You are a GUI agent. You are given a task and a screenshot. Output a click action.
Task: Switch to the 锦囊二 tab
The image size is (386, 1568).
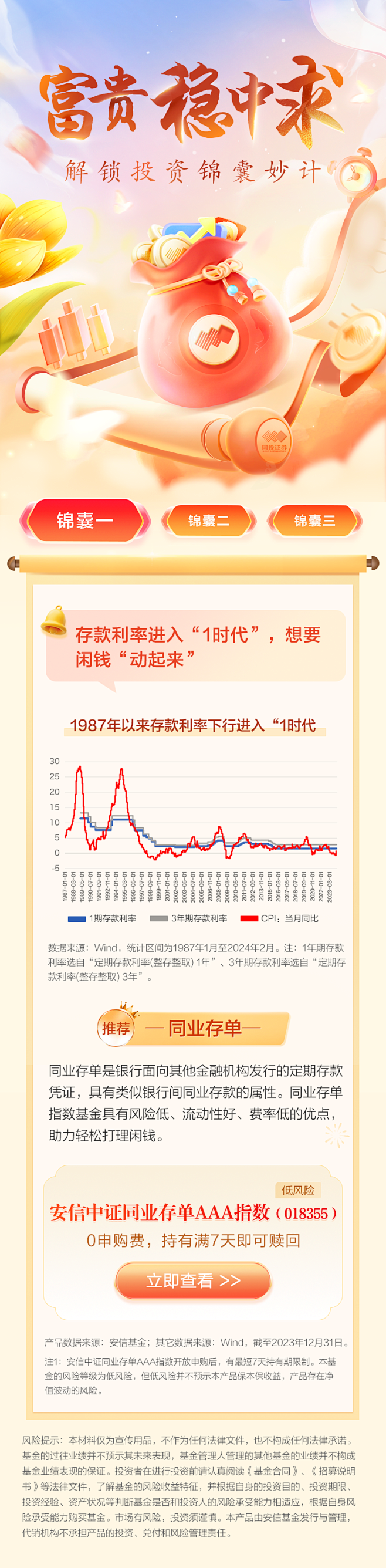208,521
